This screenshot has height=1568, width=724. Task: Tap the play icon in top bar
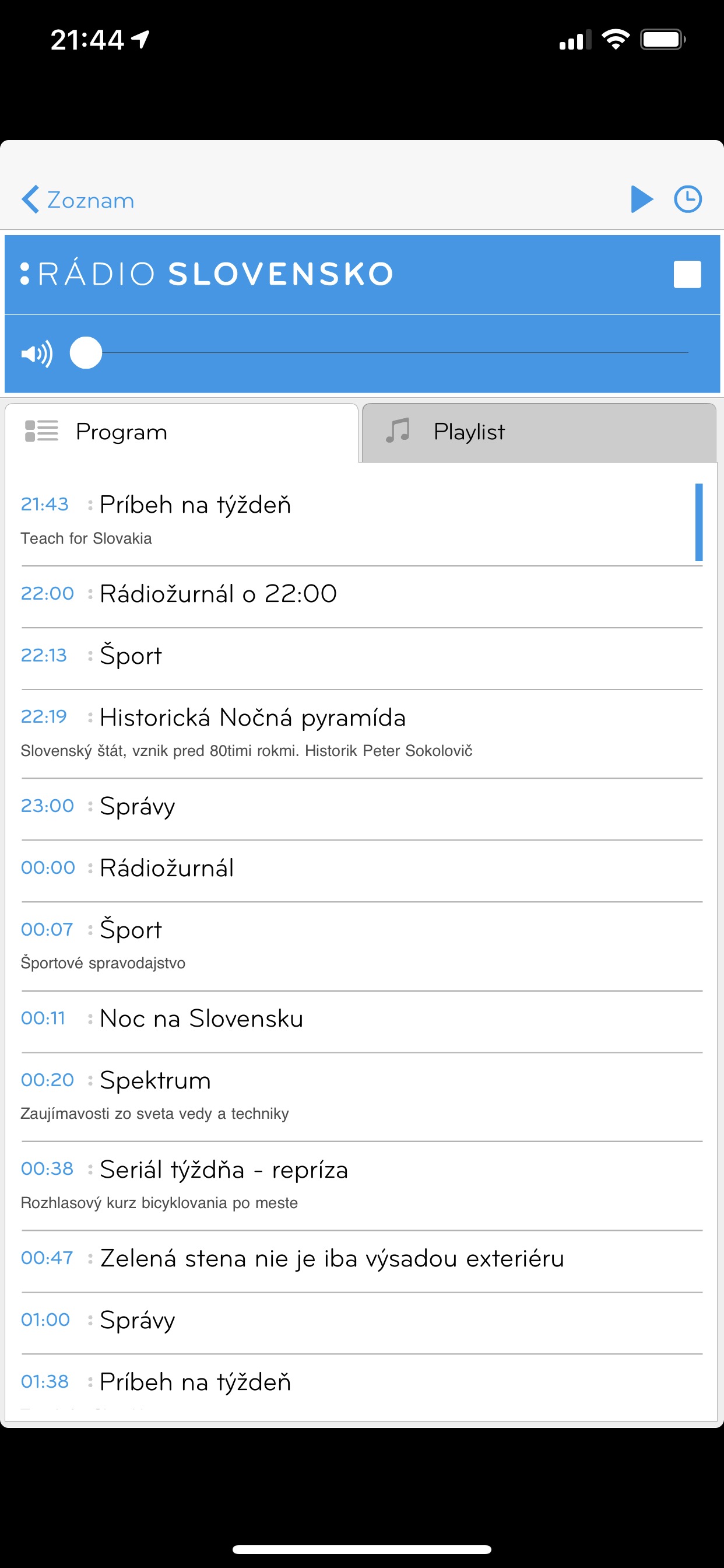(x=642, y=199)
